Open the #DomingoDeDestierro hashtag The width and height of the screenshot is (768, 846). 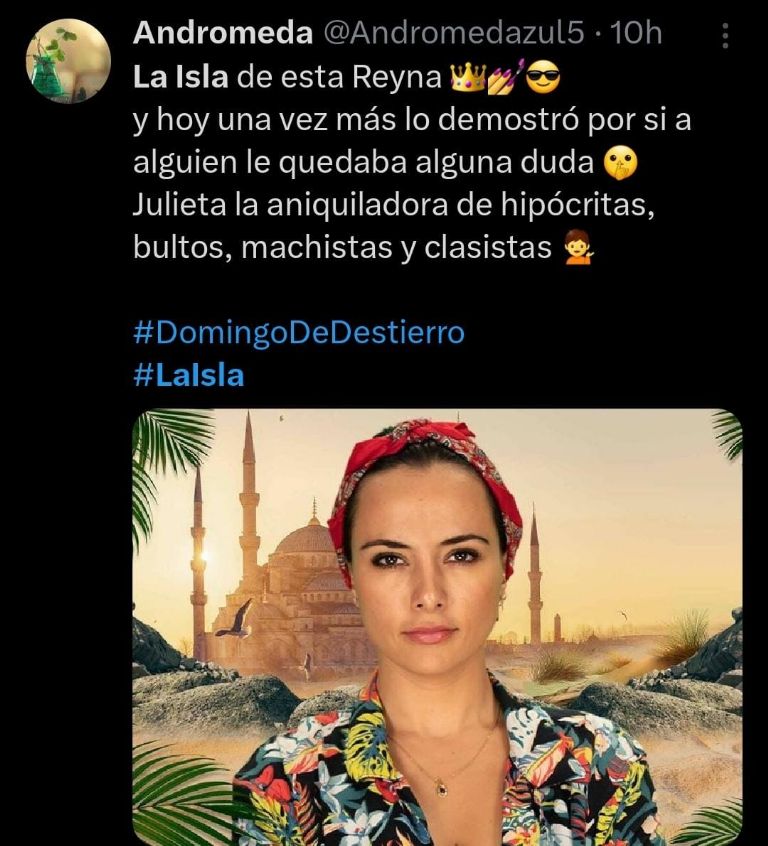pos(298,332)
